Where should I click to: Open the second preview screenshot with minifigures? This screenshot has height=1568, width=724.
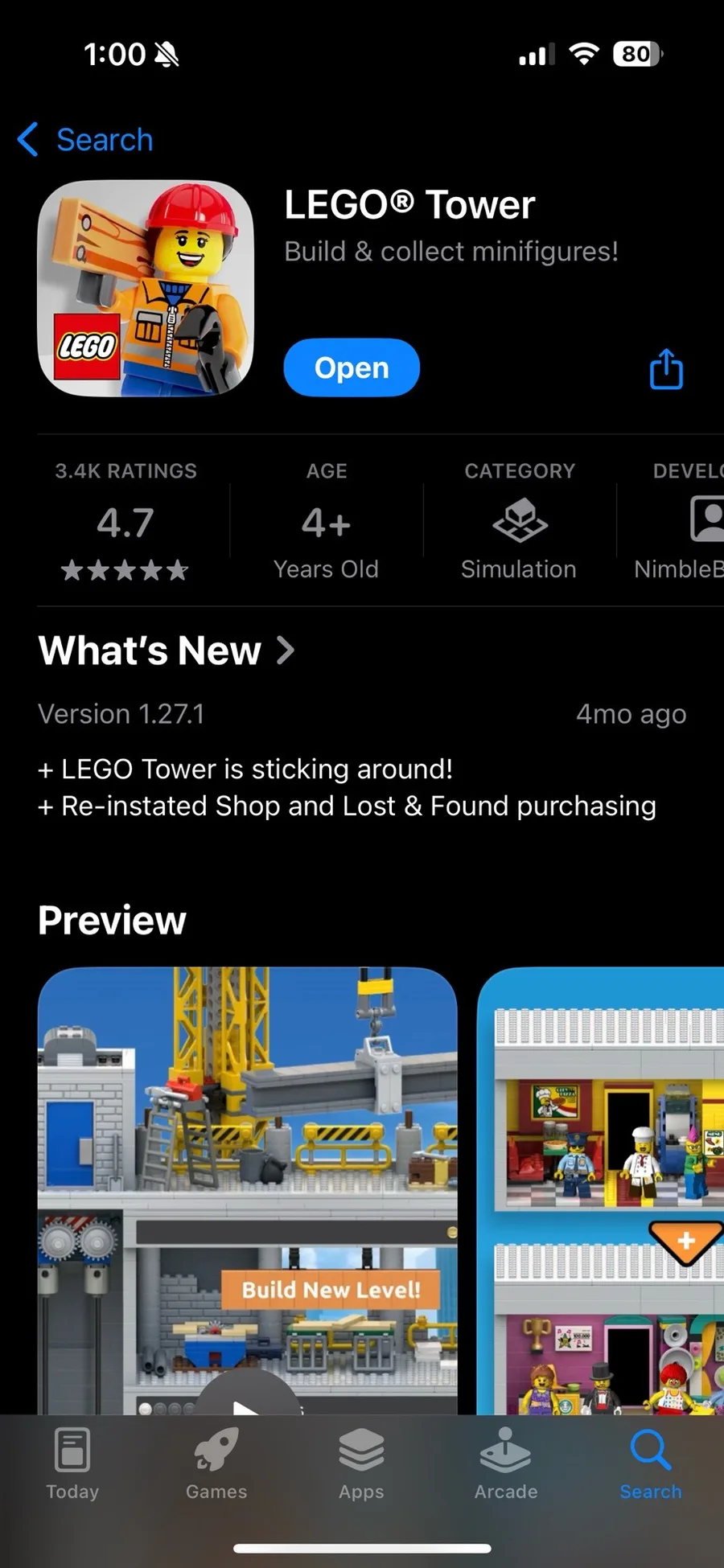pos(600,1191)
